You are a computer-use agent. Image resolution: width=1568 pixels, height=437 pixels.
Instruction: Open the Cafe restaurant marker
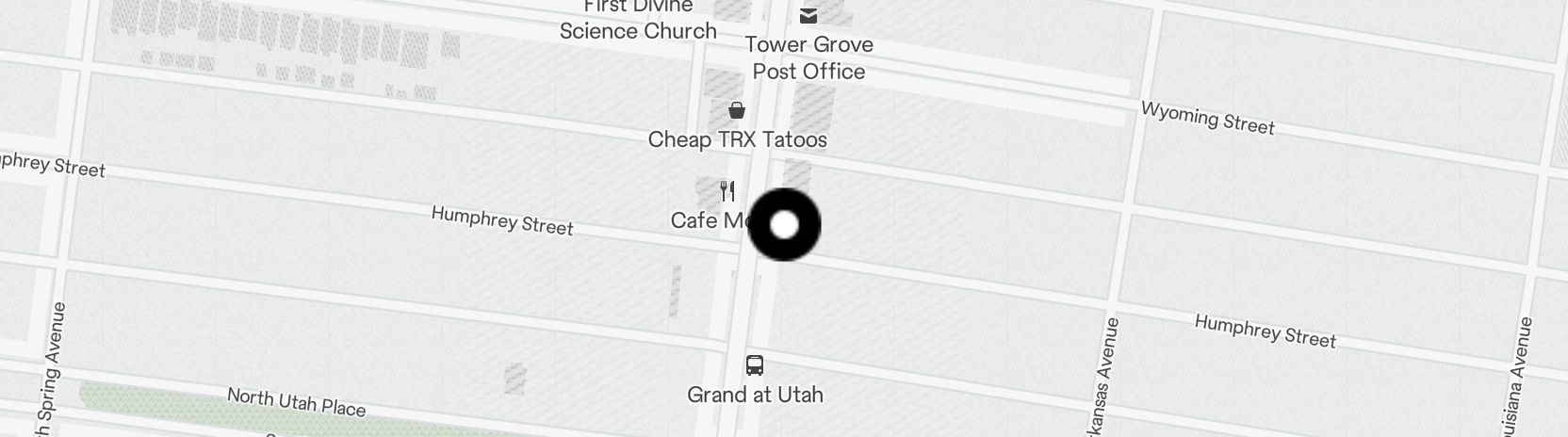(727, 192)
